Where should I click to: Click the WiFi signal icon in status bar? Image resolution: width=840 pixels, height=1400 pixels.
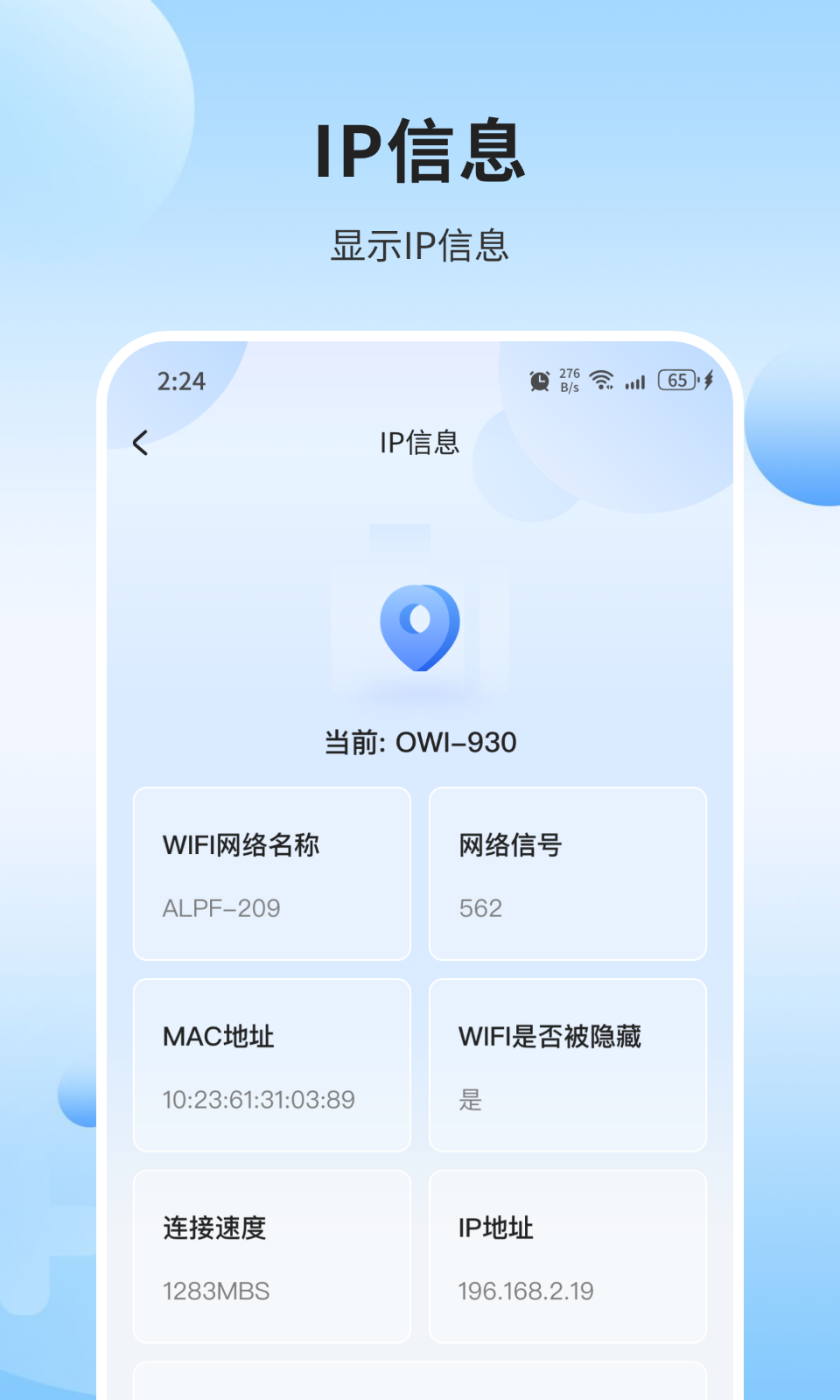(x=600, y=381)
